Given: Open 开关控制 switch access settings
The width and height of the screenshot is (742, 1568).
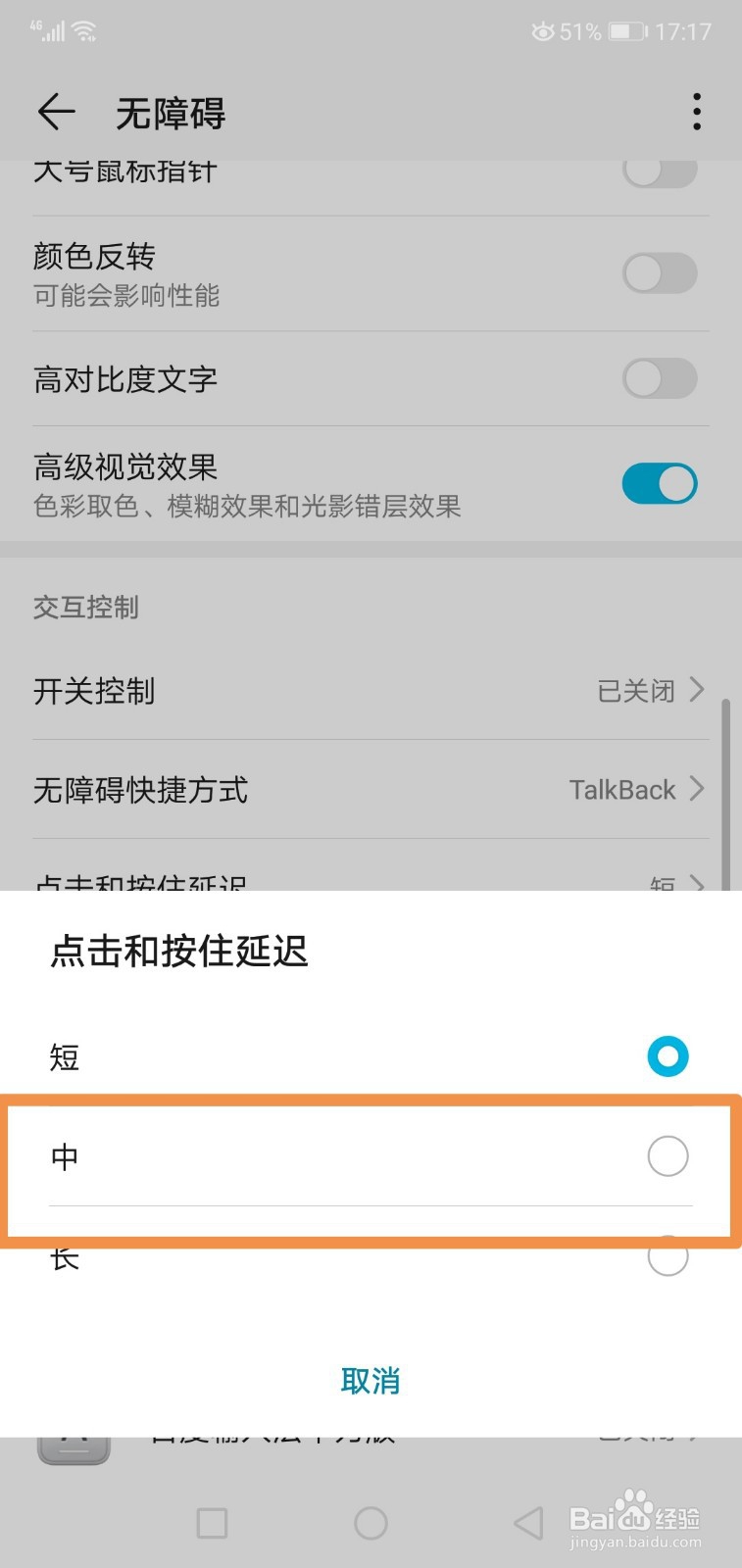Looking at the screenshot, I should tap(371, 690).
